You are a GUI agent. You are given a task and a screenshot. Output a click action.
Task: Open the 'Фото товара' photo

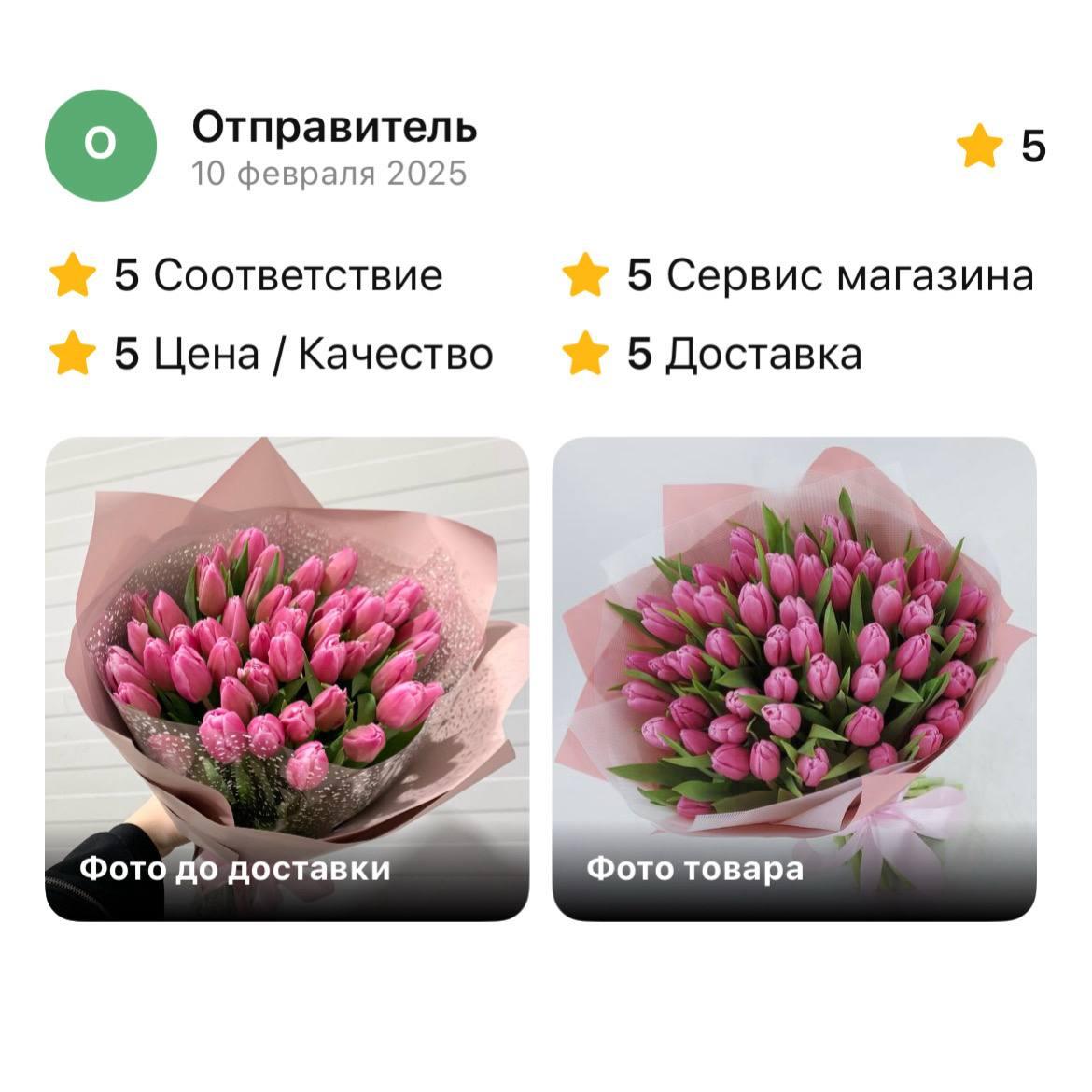point(794,679)
